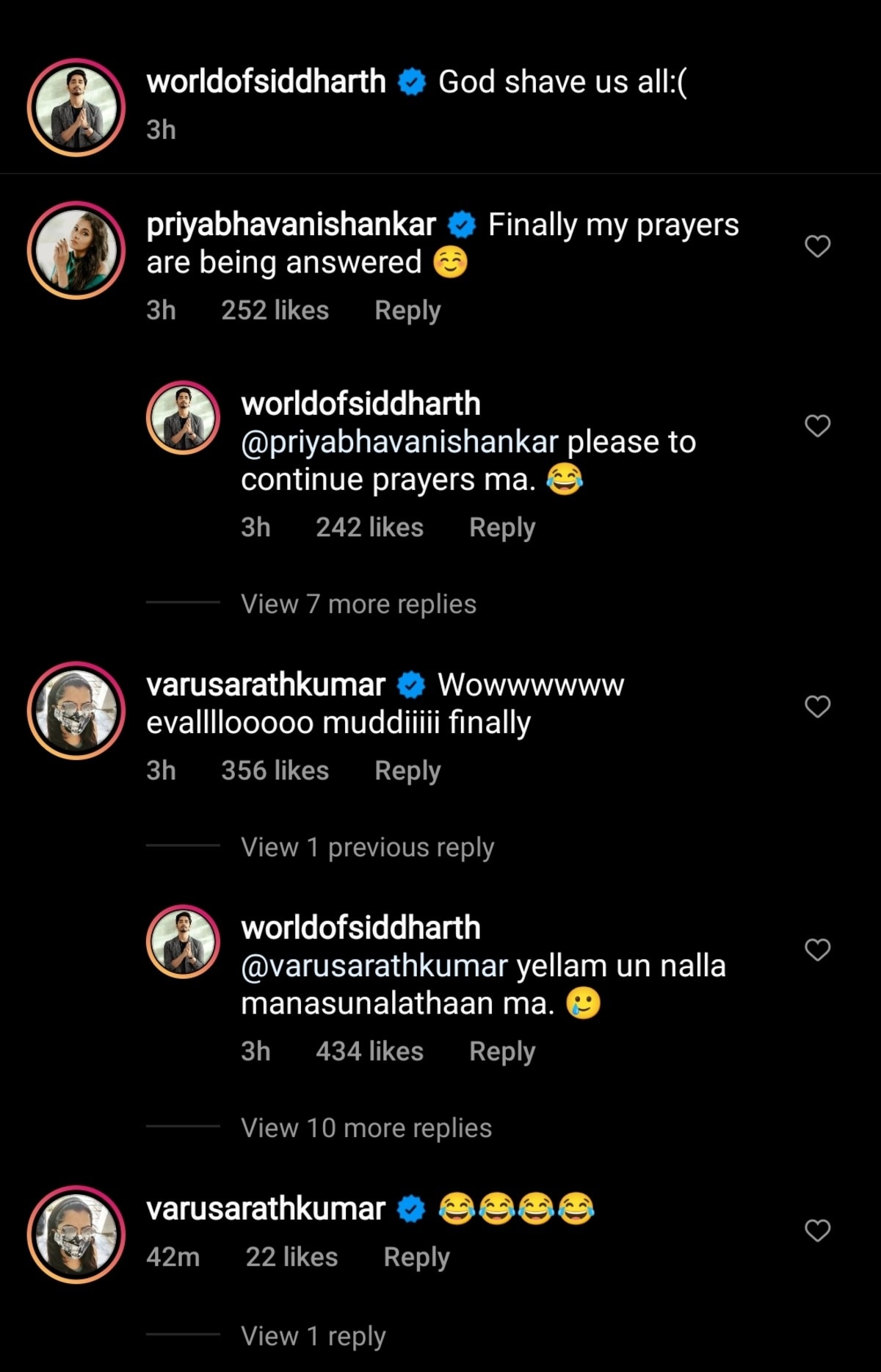This screenshot has width=881, height=1372.
Task: Like varusarathkumar's laughing emoji comment
Action: click(817, 1230)
